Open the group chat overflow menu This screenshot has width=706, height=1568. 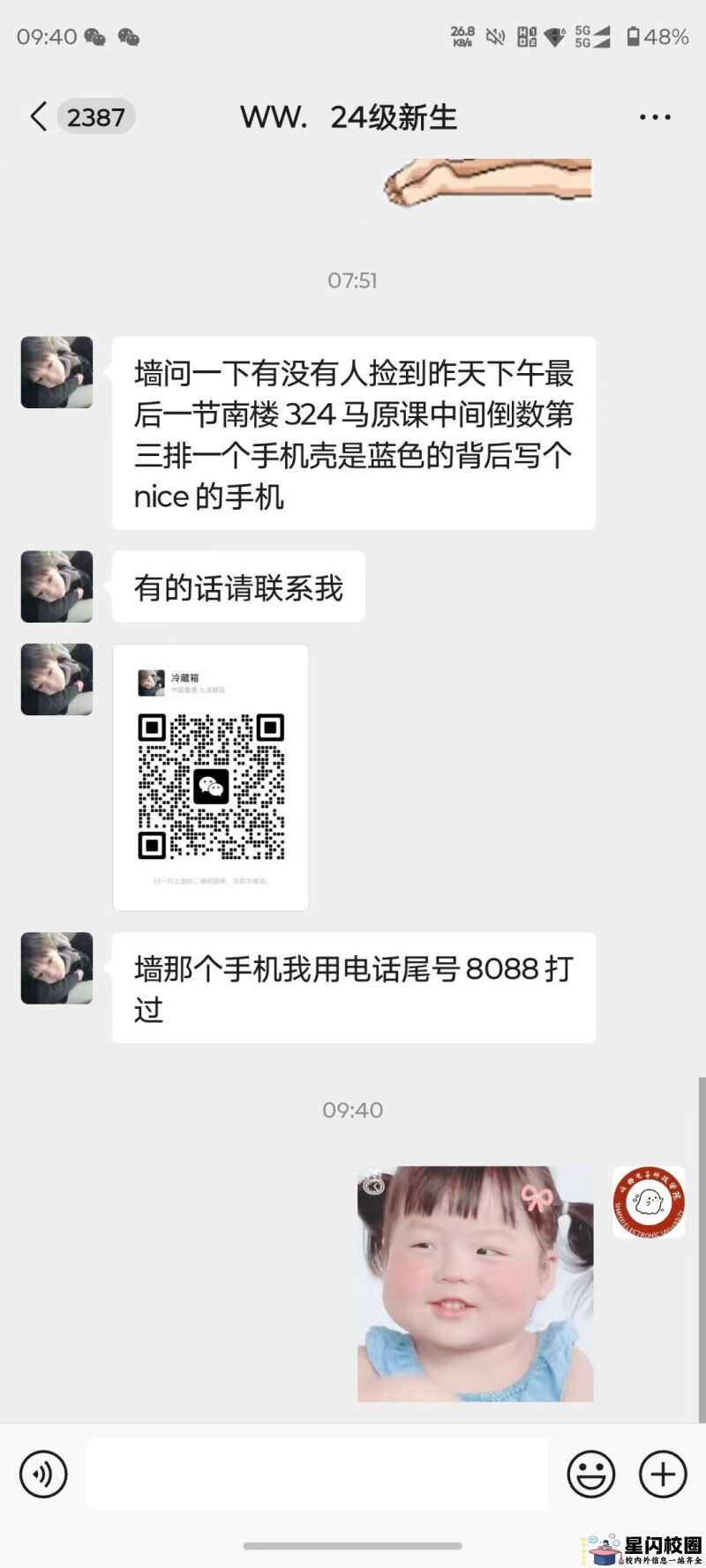pos(655,116)
